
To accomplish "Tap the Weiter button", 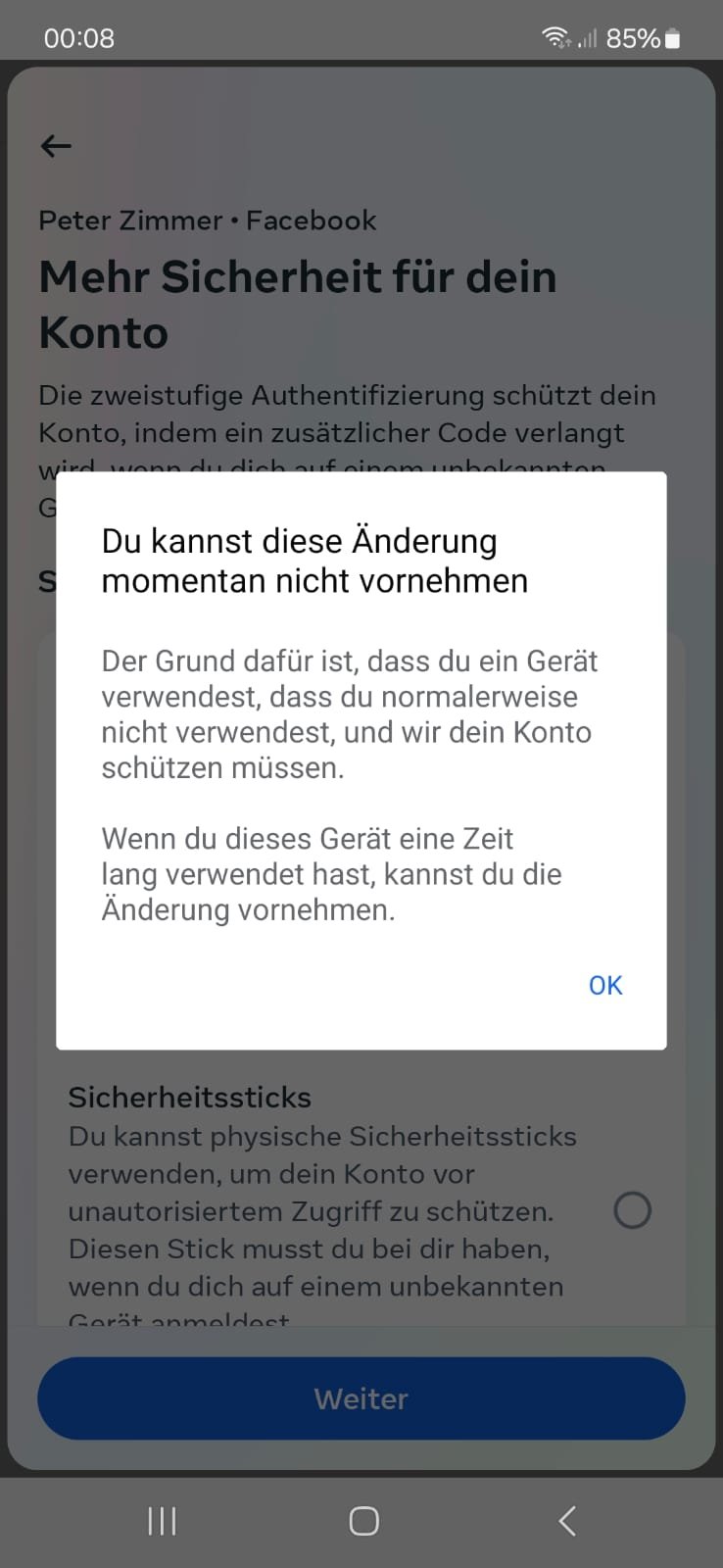I will pyautogui.click(x=361, y=1398).
